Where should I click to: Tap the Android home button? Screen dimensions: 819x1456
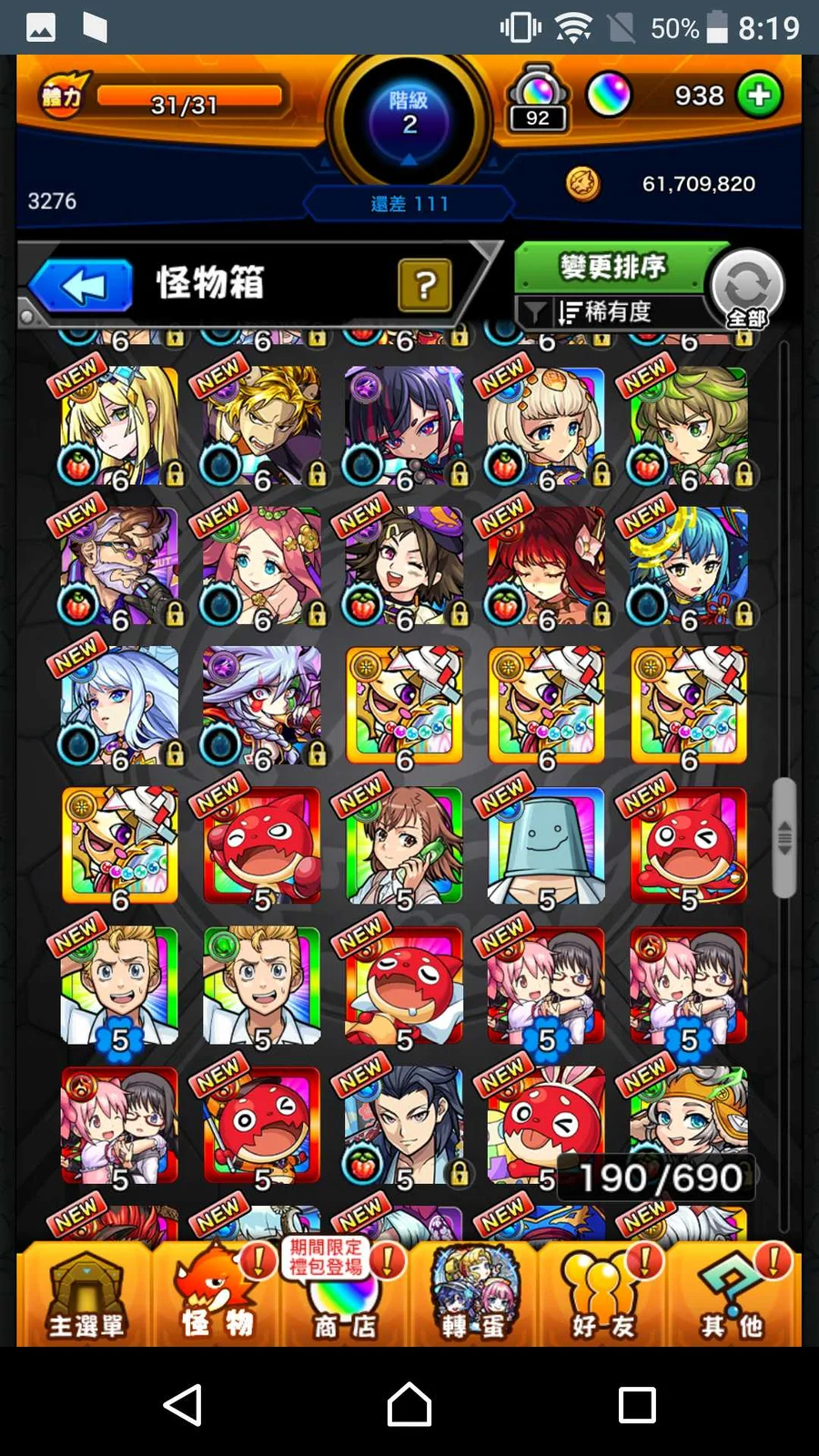pyautogui.click(x=409, y=1404)
